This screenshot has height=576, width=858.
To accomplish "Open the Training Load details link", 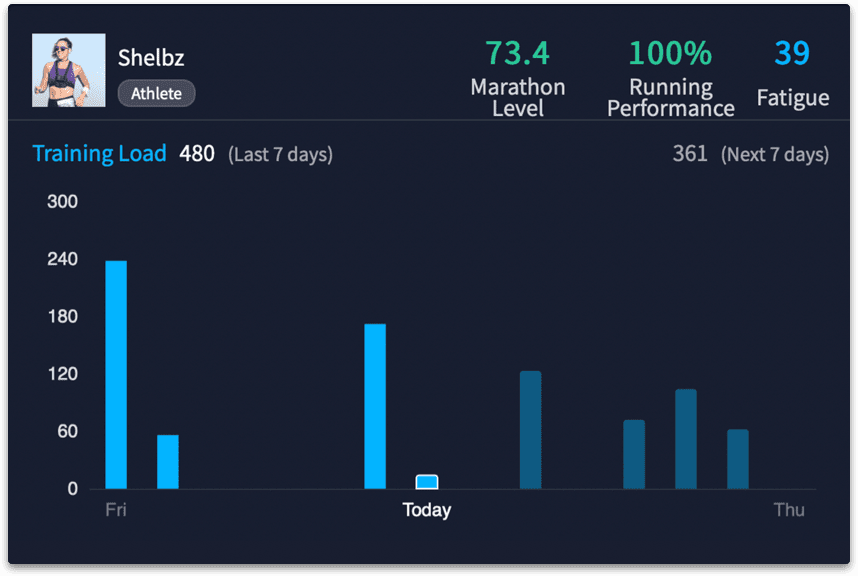I will tap(99, 154).
